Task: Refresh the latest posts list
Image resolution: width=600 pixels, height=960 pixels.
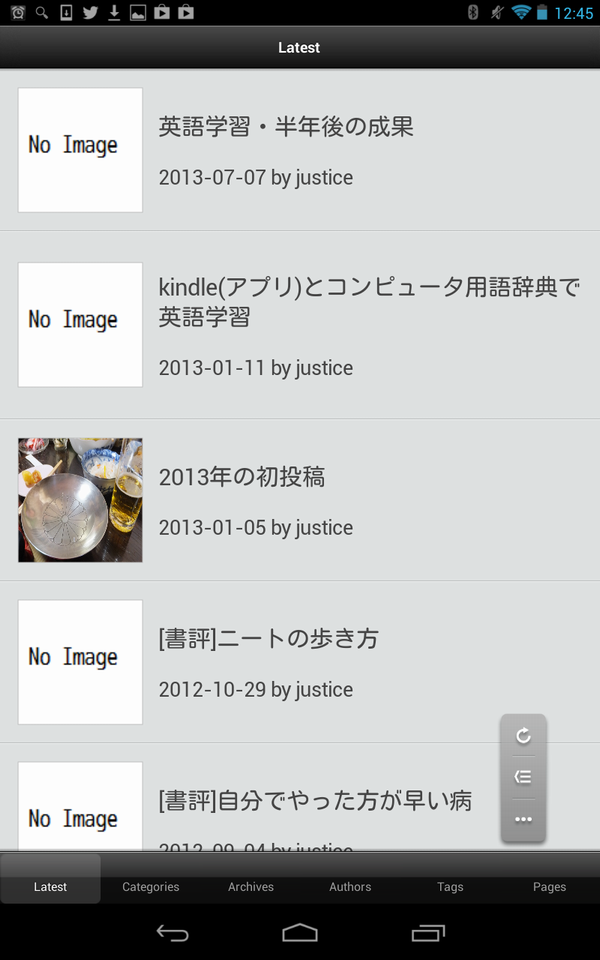Action: [x=523, y=736]
